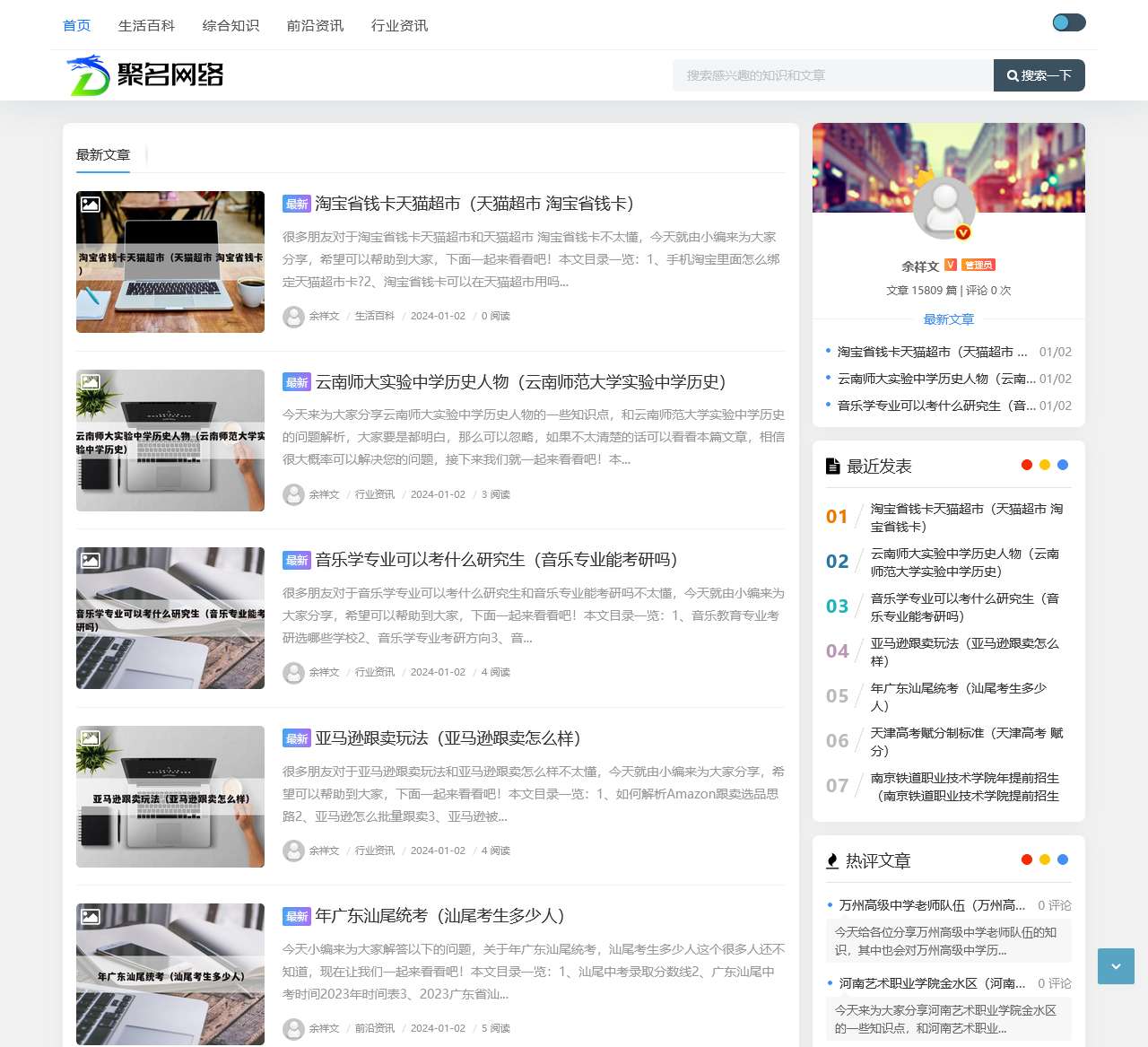Switch to the 综合知识 tab
Viewport: 1148px width, 1047px height.
point(230,25)
